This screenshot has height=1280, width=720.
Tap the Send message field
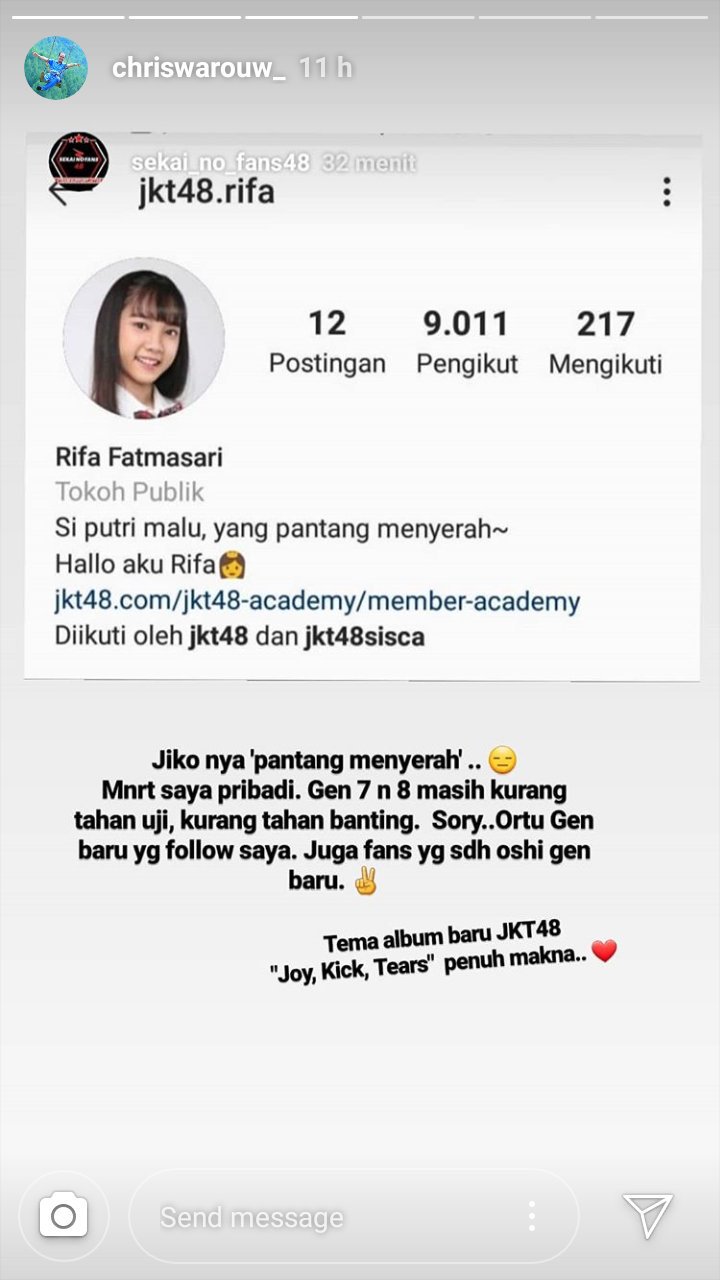[x=330, y=1217]
